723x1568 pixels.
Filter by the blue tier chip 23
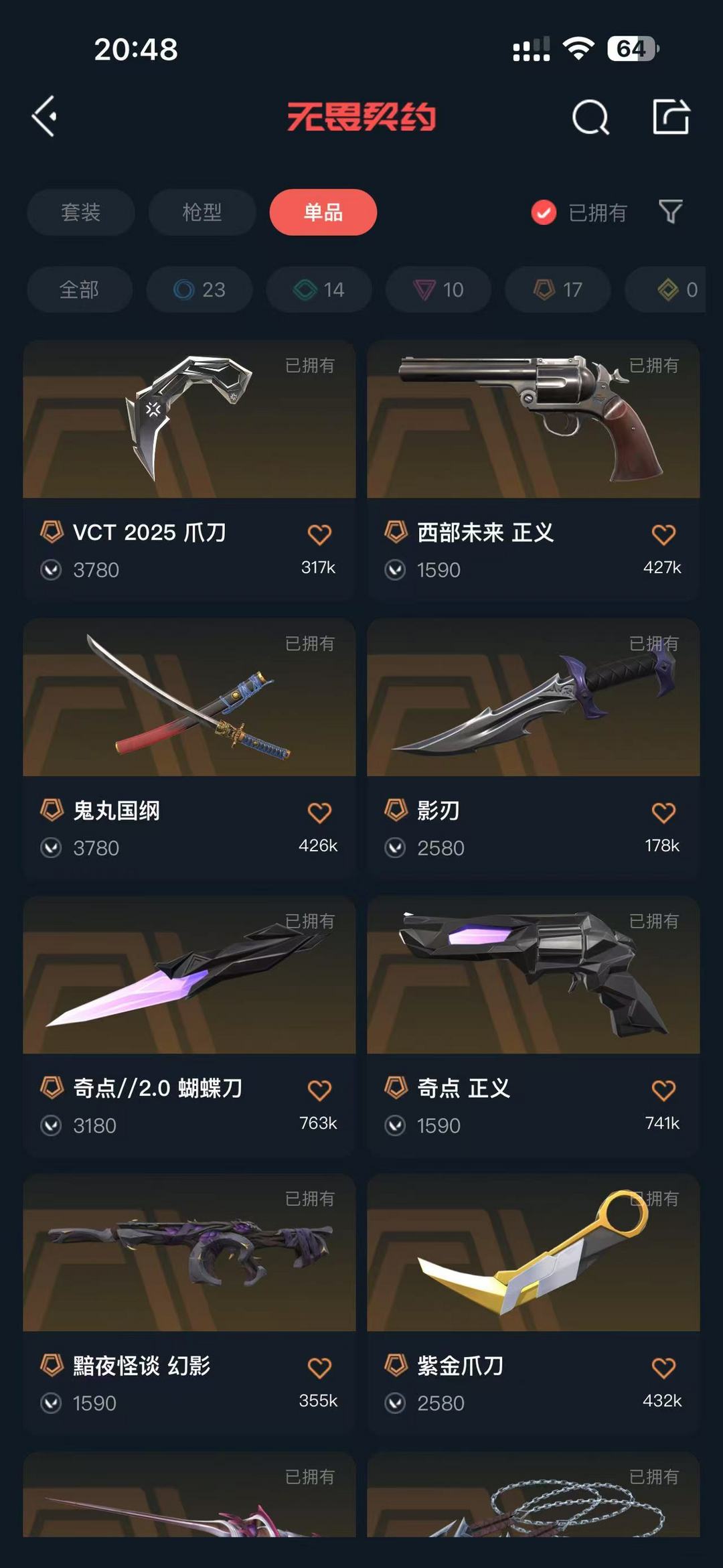(x=199, y=289)
